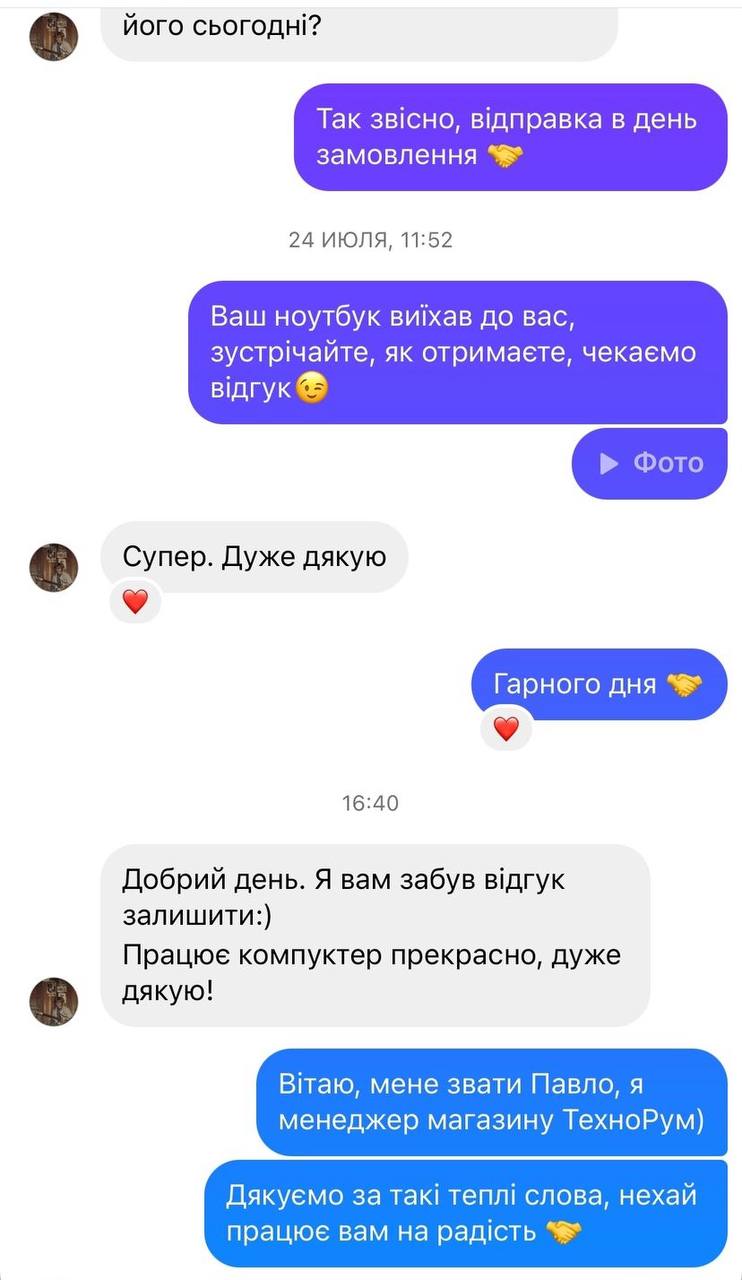Open the Фото attachment message
The height and width of the screenshot is (1280, 742).
(650, 464)
